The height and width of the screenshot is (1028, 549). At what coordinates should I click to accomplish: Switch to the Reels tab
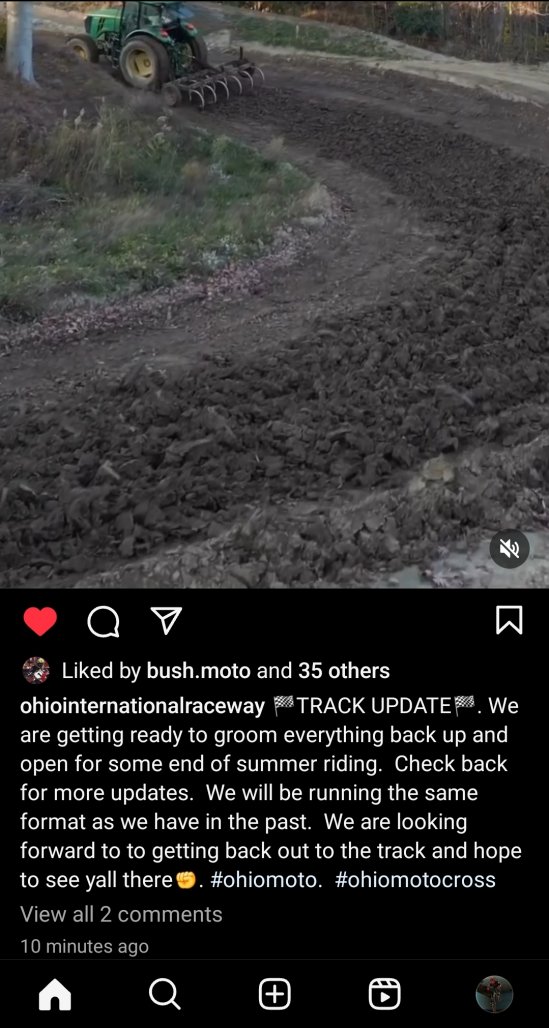tap(384, 995)
